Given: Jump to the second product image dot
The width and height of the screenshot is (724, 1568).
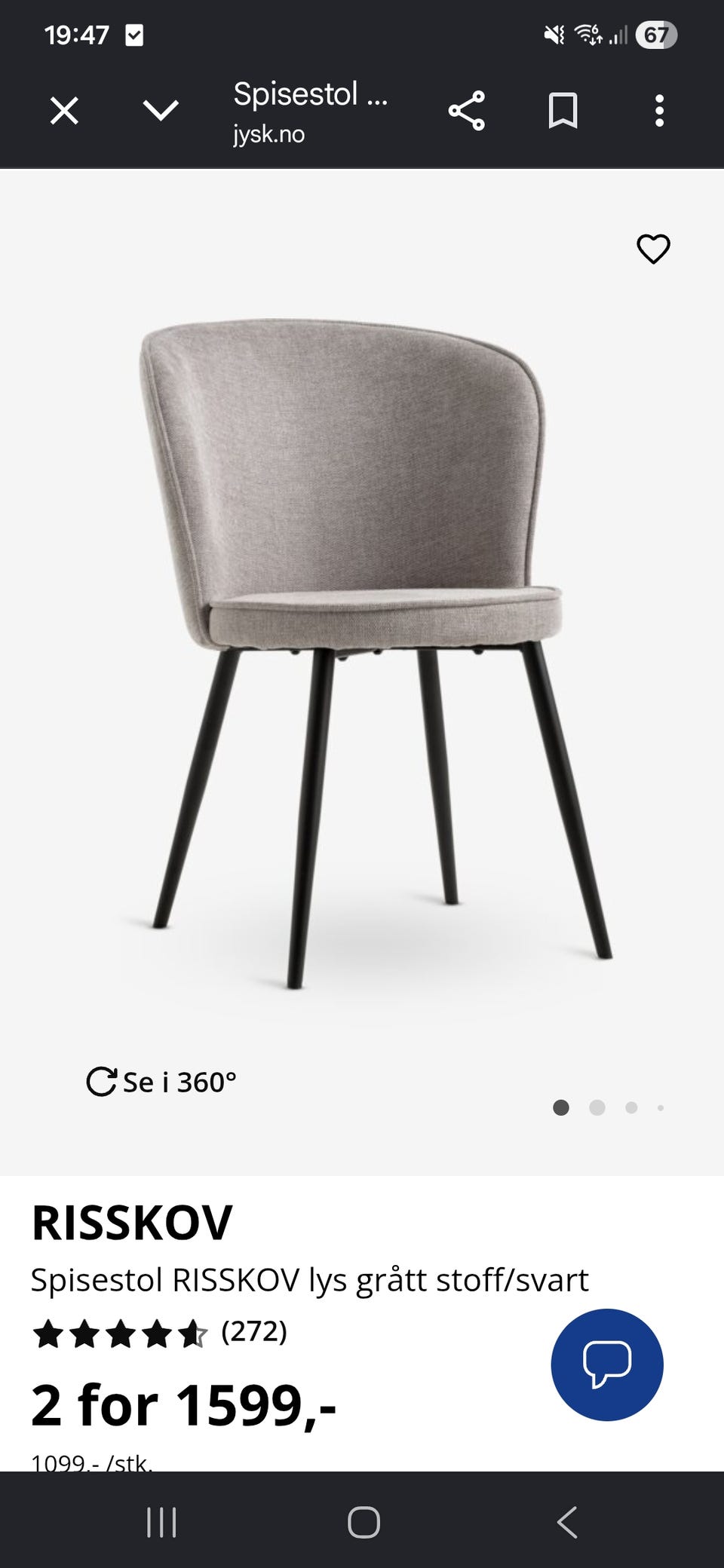Looking at the screenshot, I should coord(597,1107).
